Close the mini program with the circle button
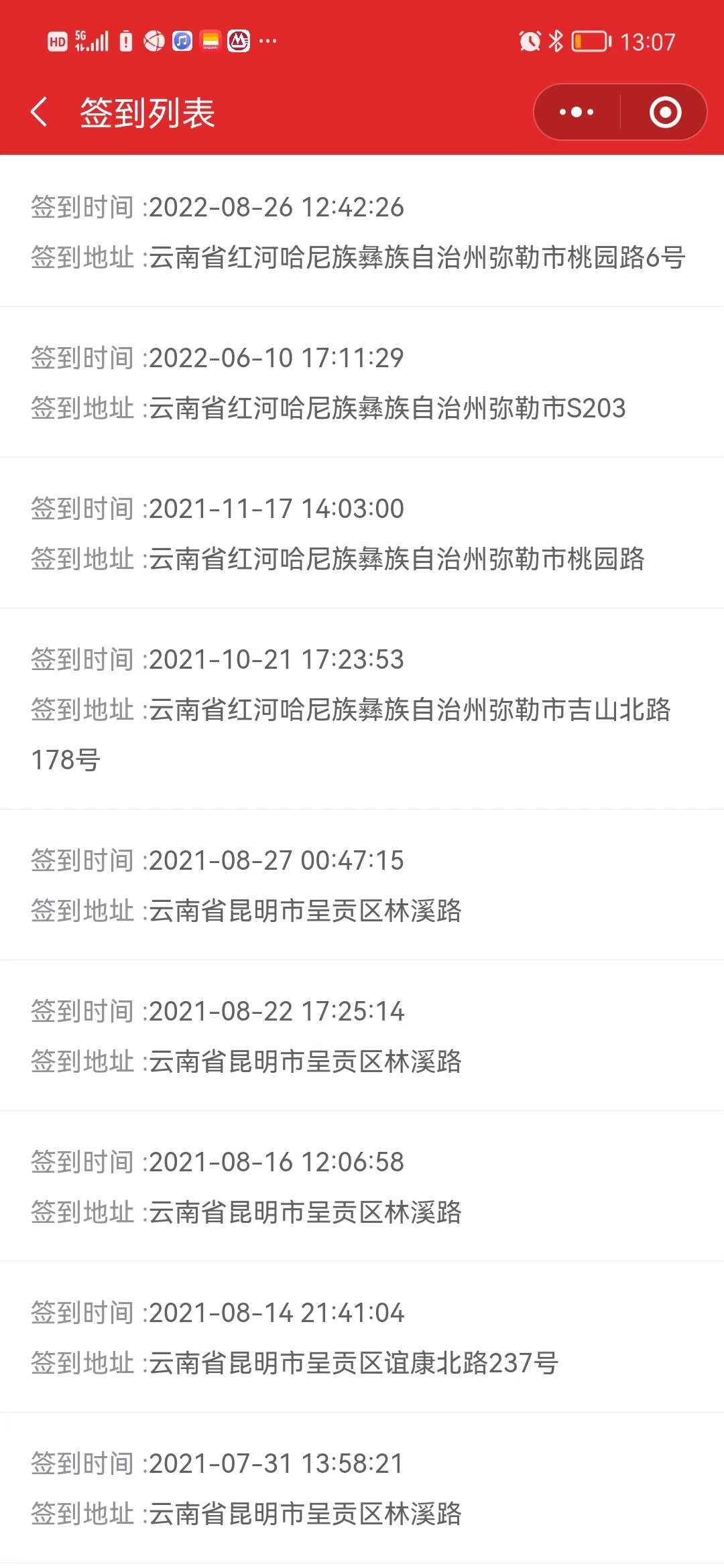This screenshot has height=1568, width=724. tap(665, 112)
